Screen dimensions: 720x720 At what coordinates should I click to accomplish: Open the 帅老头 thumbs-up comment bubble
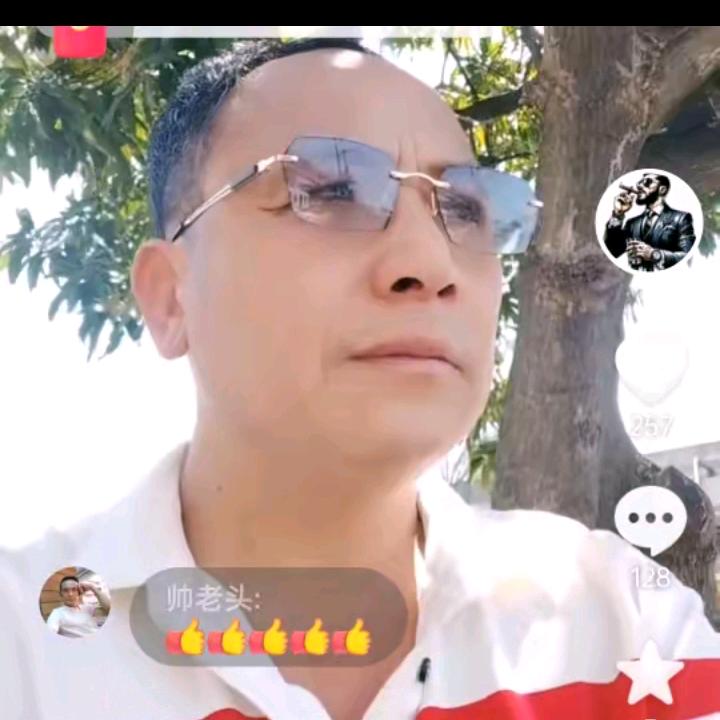coord(268,617)
